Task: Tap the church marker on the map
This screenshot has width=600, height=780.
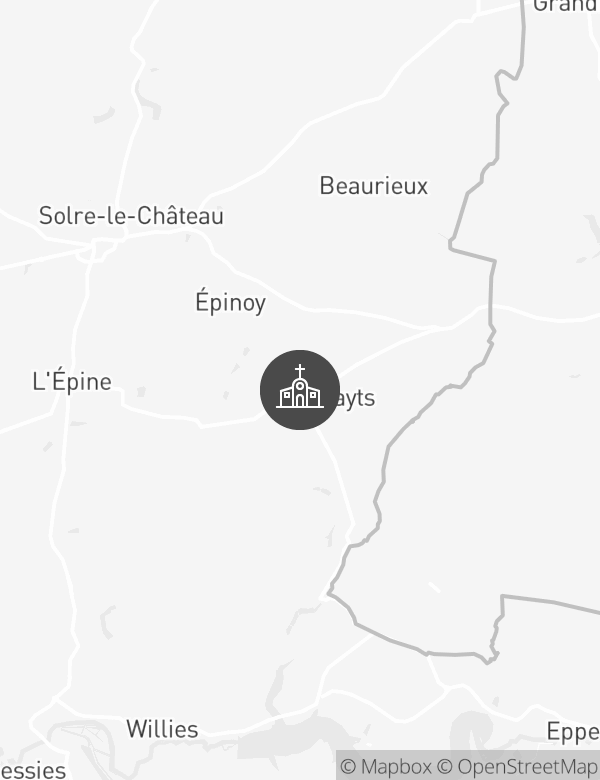Action: click(300, 390)
